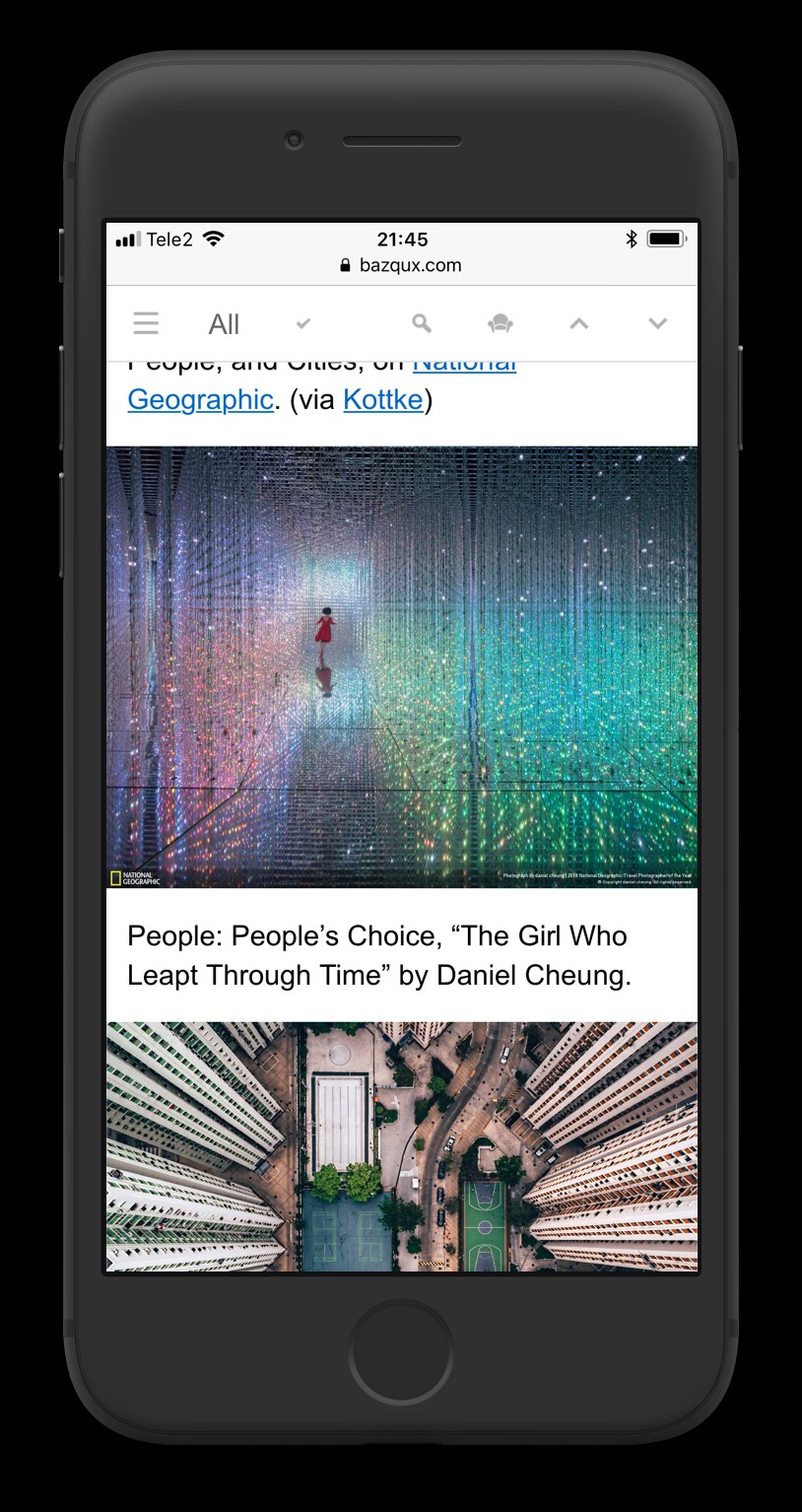Open the All feeds selector

coord(224,324)
